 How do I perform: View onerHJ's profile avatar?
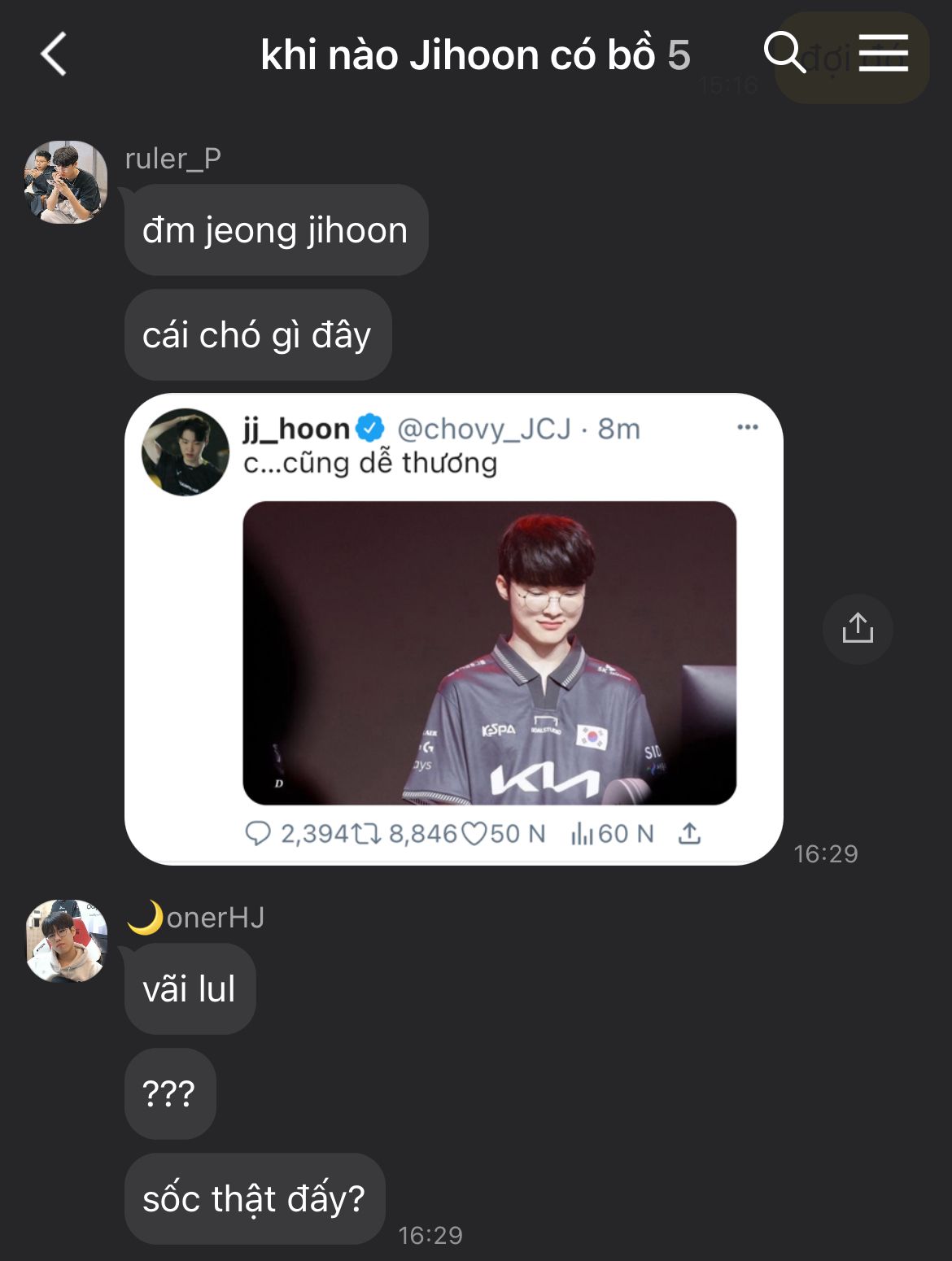(x=66, y=940)
